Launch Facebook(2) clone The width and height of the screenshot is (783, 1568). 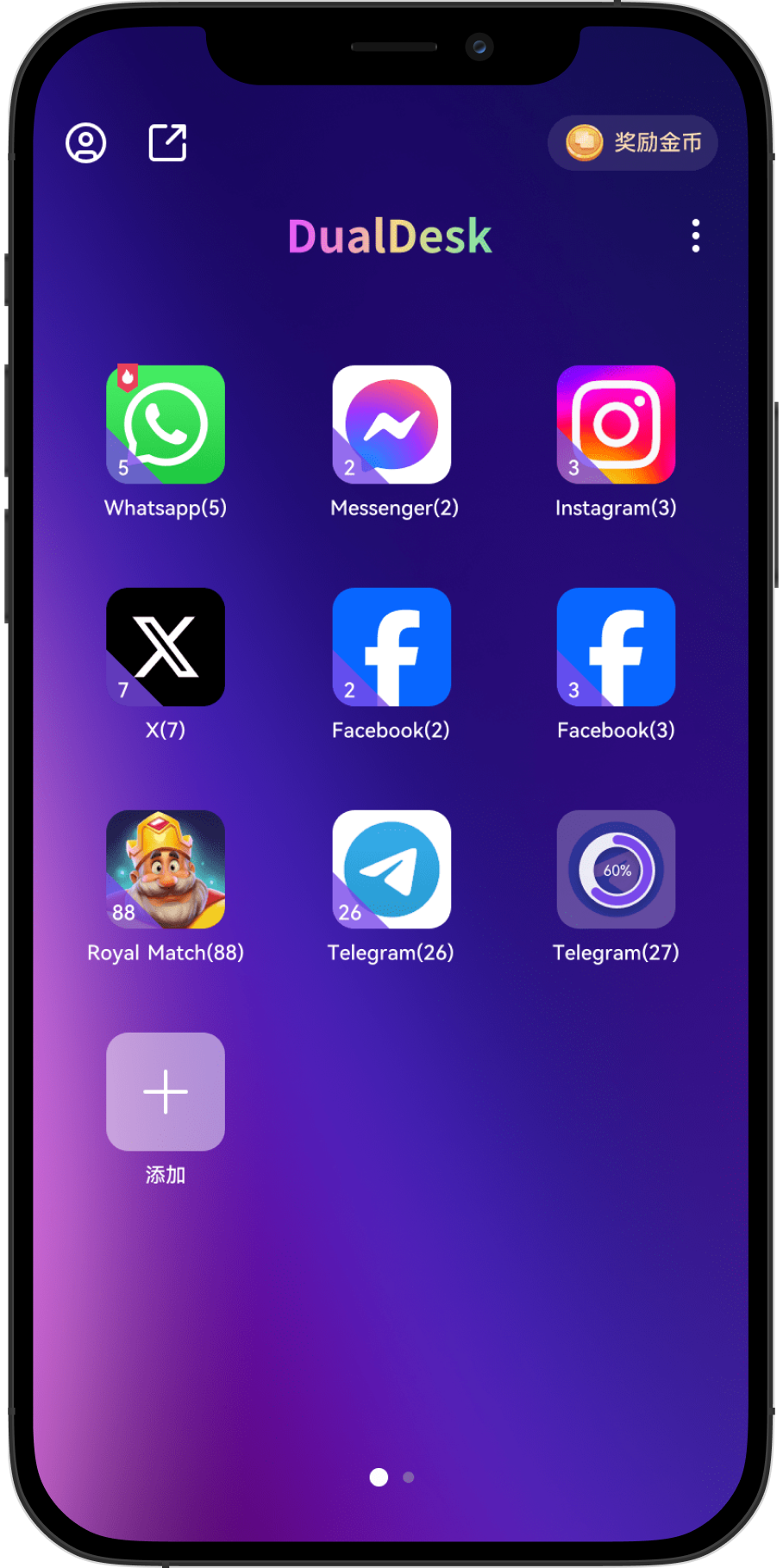391,647
